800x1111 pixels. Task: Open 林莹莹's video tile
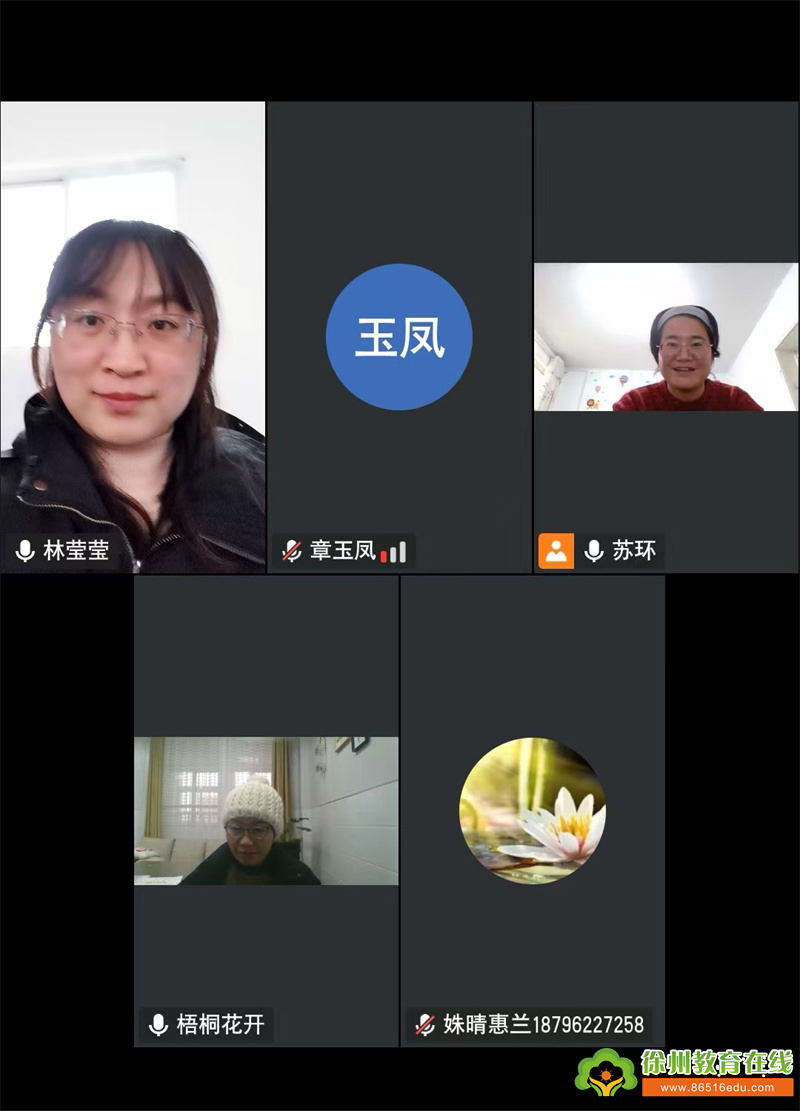[x=132, y=336]
